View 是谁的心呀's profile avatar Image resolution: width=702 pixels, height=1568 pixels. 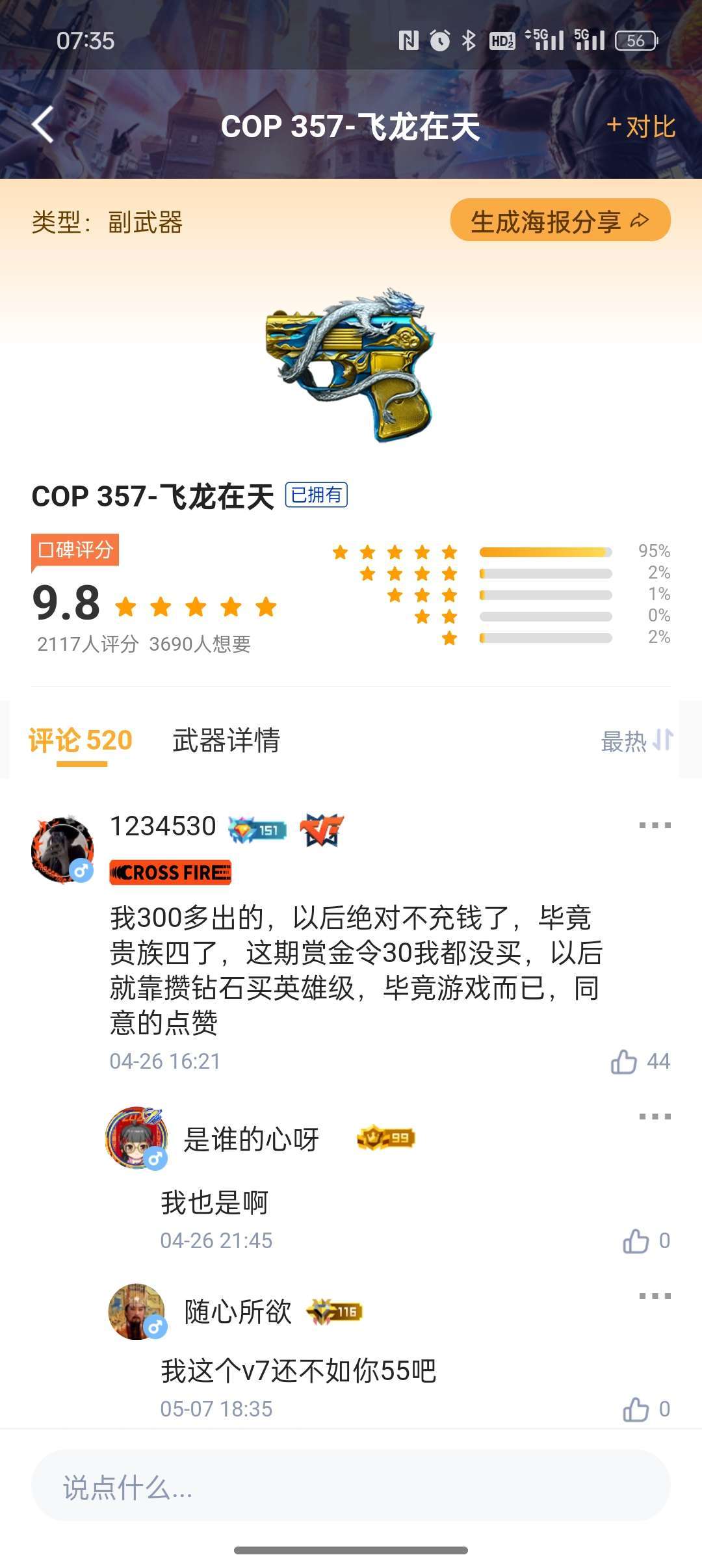point(136,1138)
